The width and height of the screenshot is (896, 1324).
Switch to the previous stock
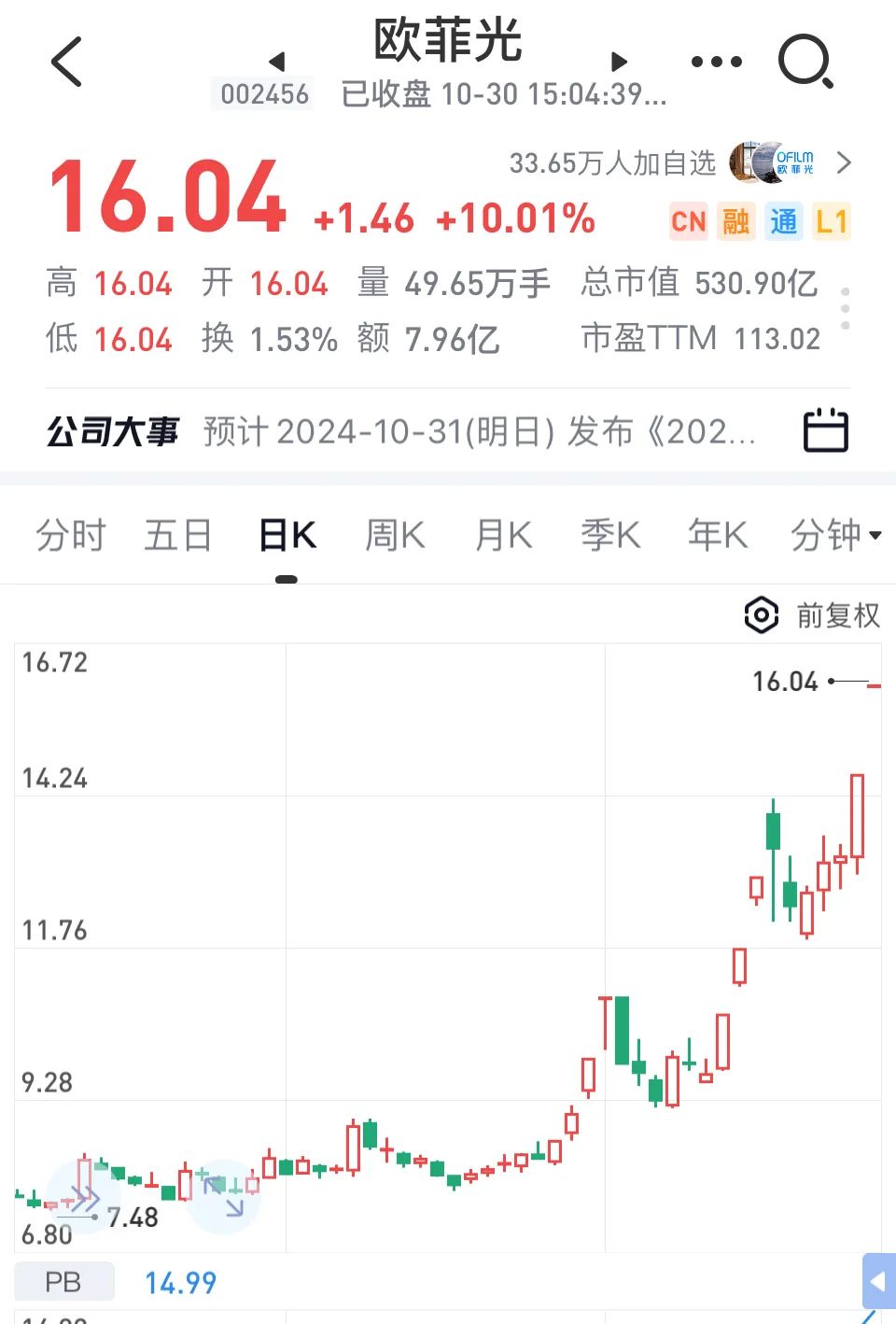click(x=276, y=62)
